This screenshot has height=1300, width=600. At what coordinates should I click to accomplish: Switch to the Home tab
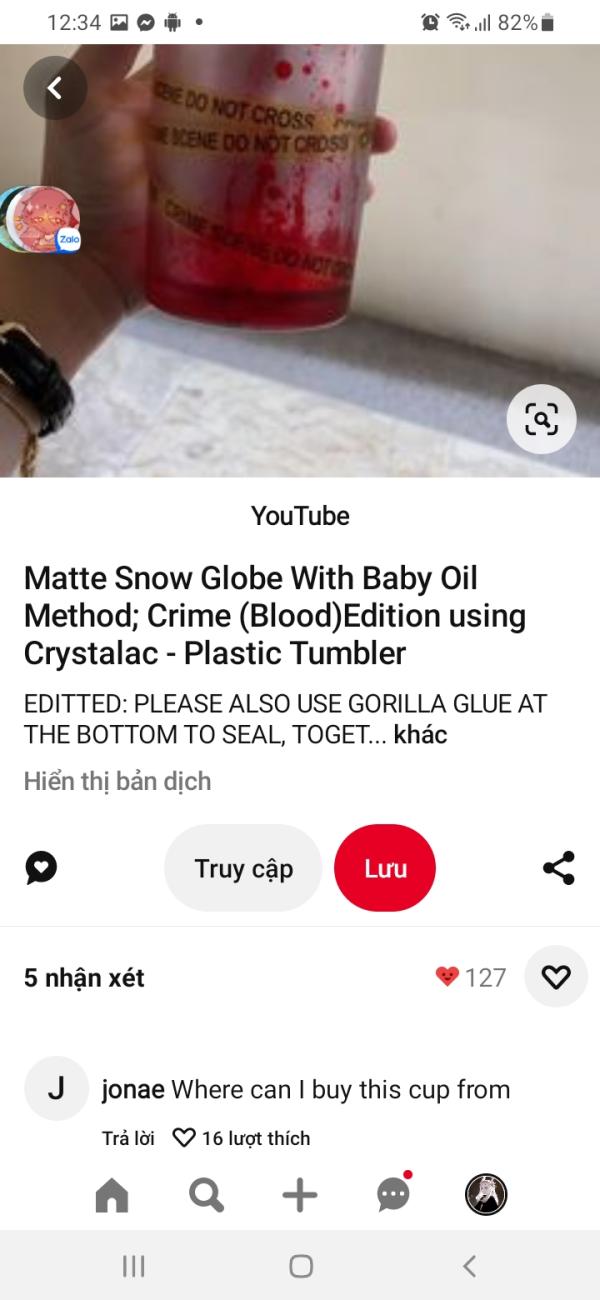coord(112,1194)
